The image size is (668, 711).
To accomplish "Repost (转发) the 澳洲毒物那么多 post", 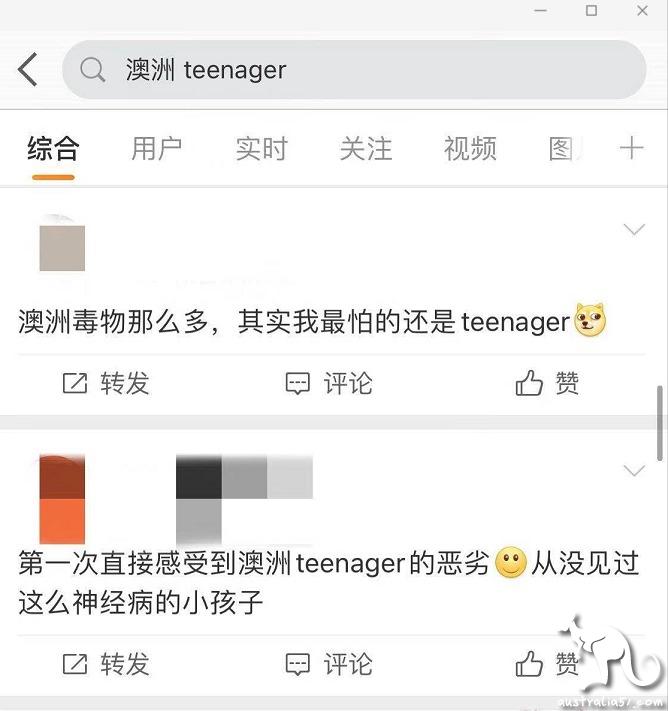I will pyautogui.click(x=105, y=383).
